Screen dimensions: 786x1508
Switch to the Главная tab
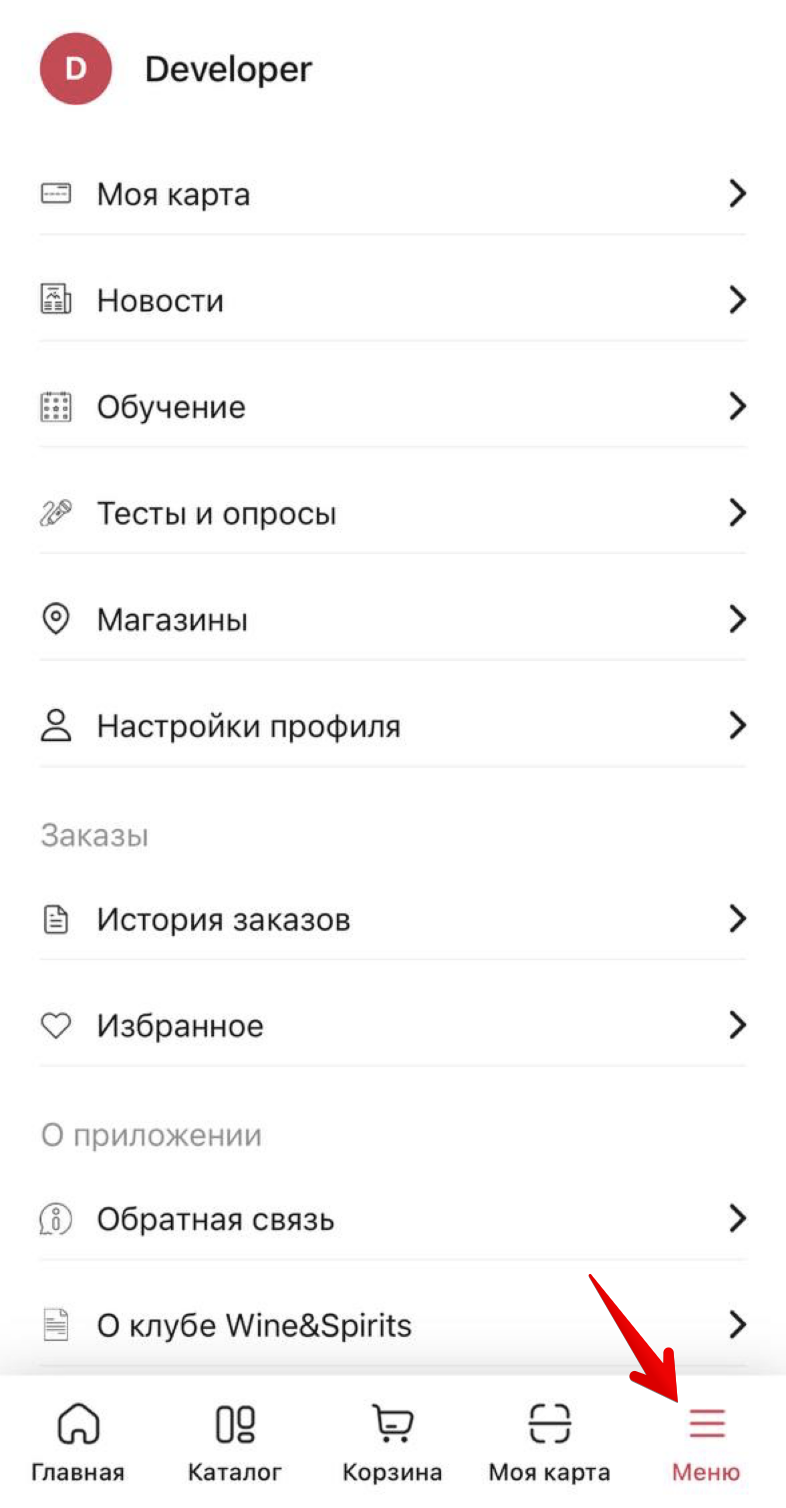[78, 1442]
